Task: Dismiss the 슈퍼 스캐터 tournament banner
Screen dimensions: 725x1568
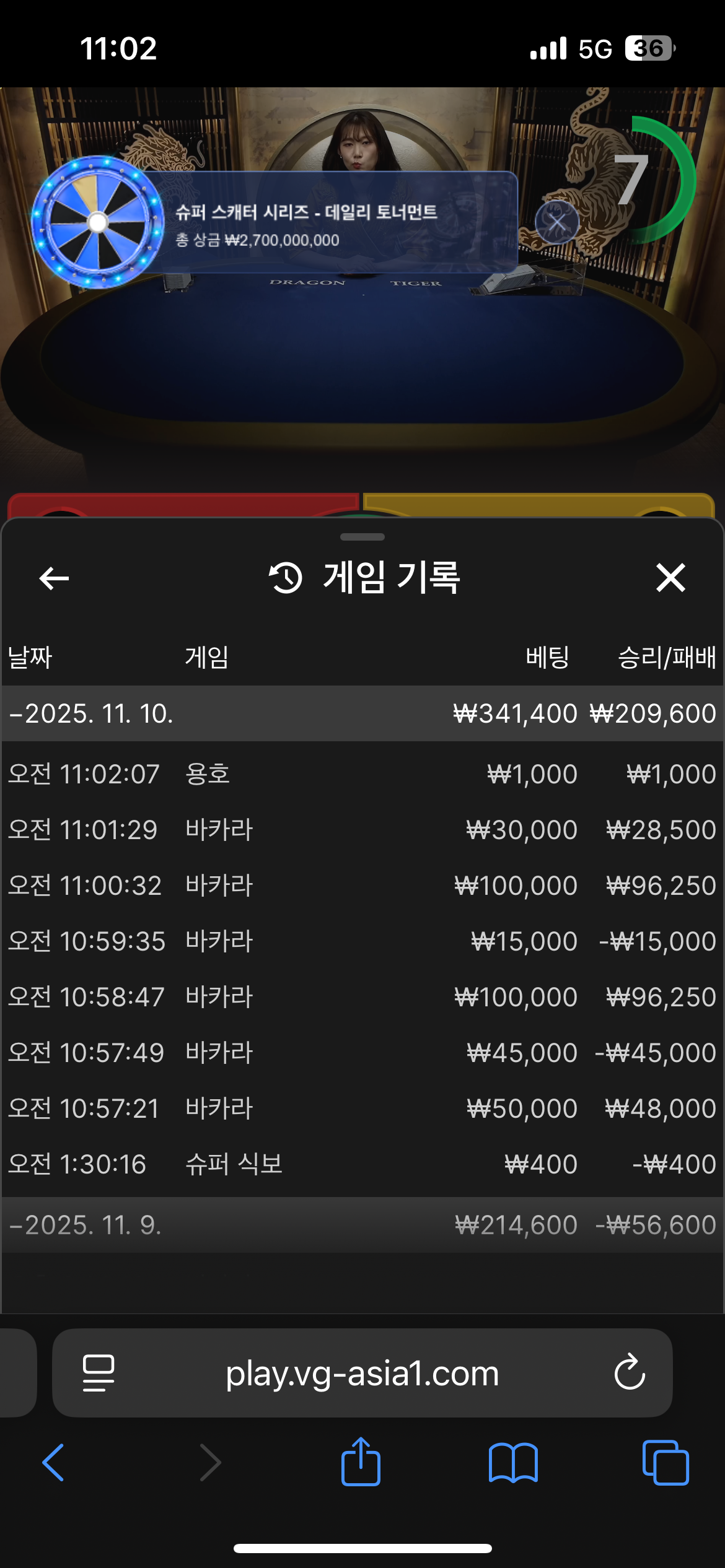Action: [x=556, y=222]
